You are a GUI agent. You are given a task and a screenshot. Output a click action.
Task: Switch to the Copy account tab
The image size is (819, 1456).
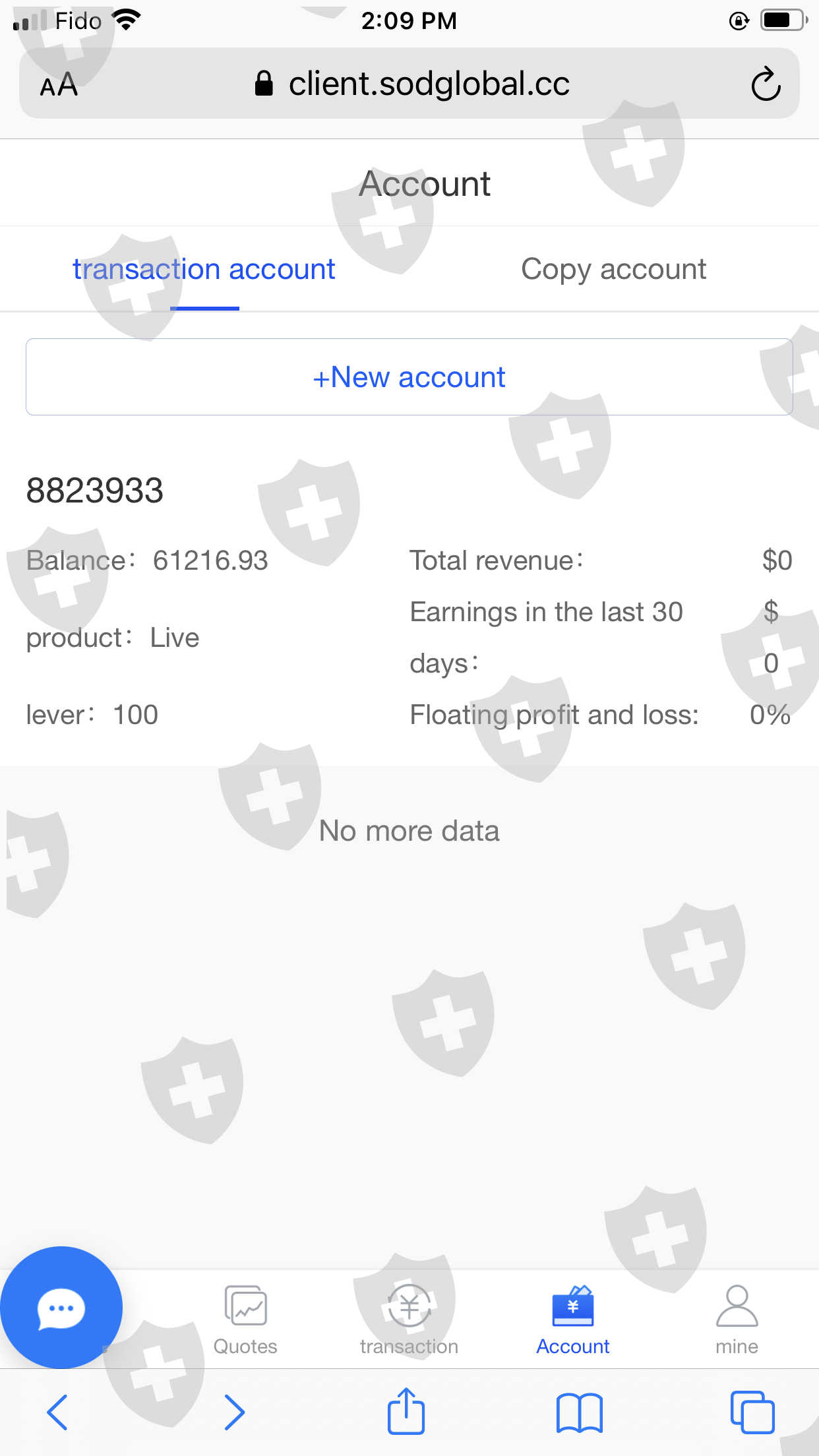(613, 269)
